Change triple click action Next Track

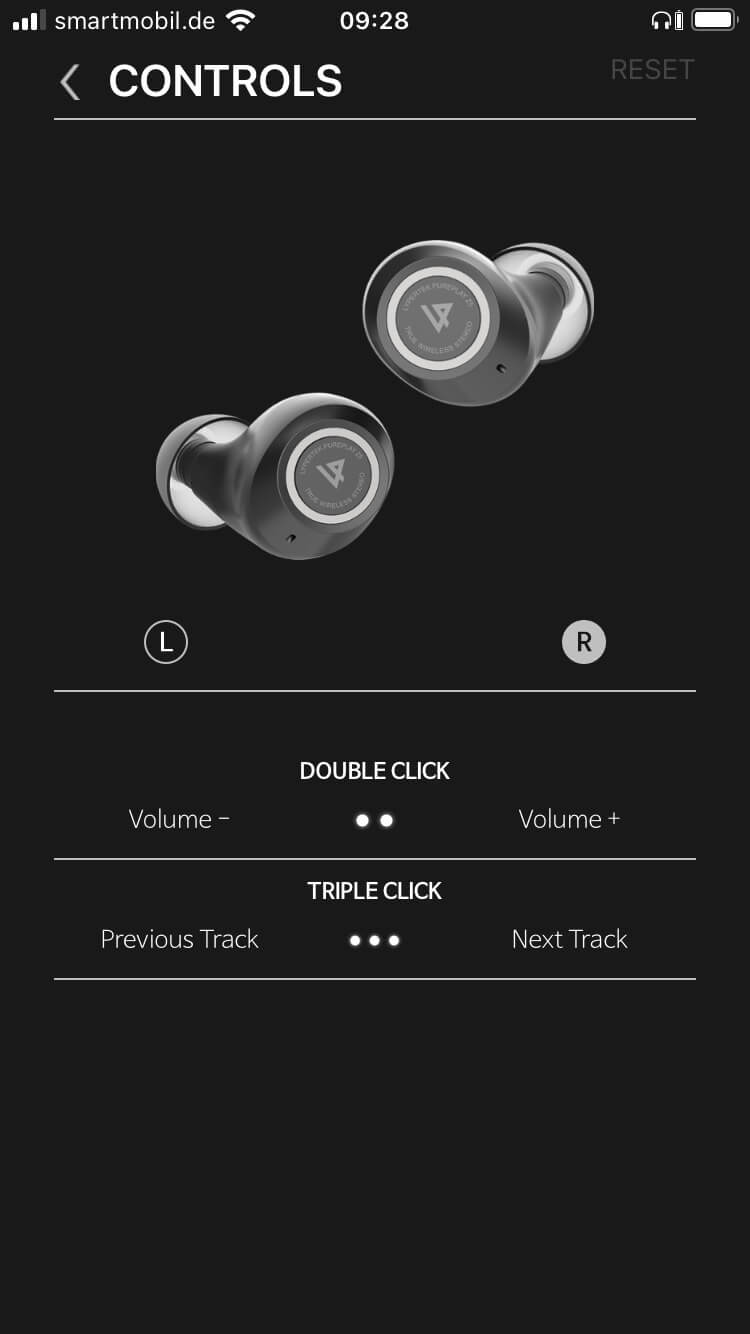[x=569, y=939]
